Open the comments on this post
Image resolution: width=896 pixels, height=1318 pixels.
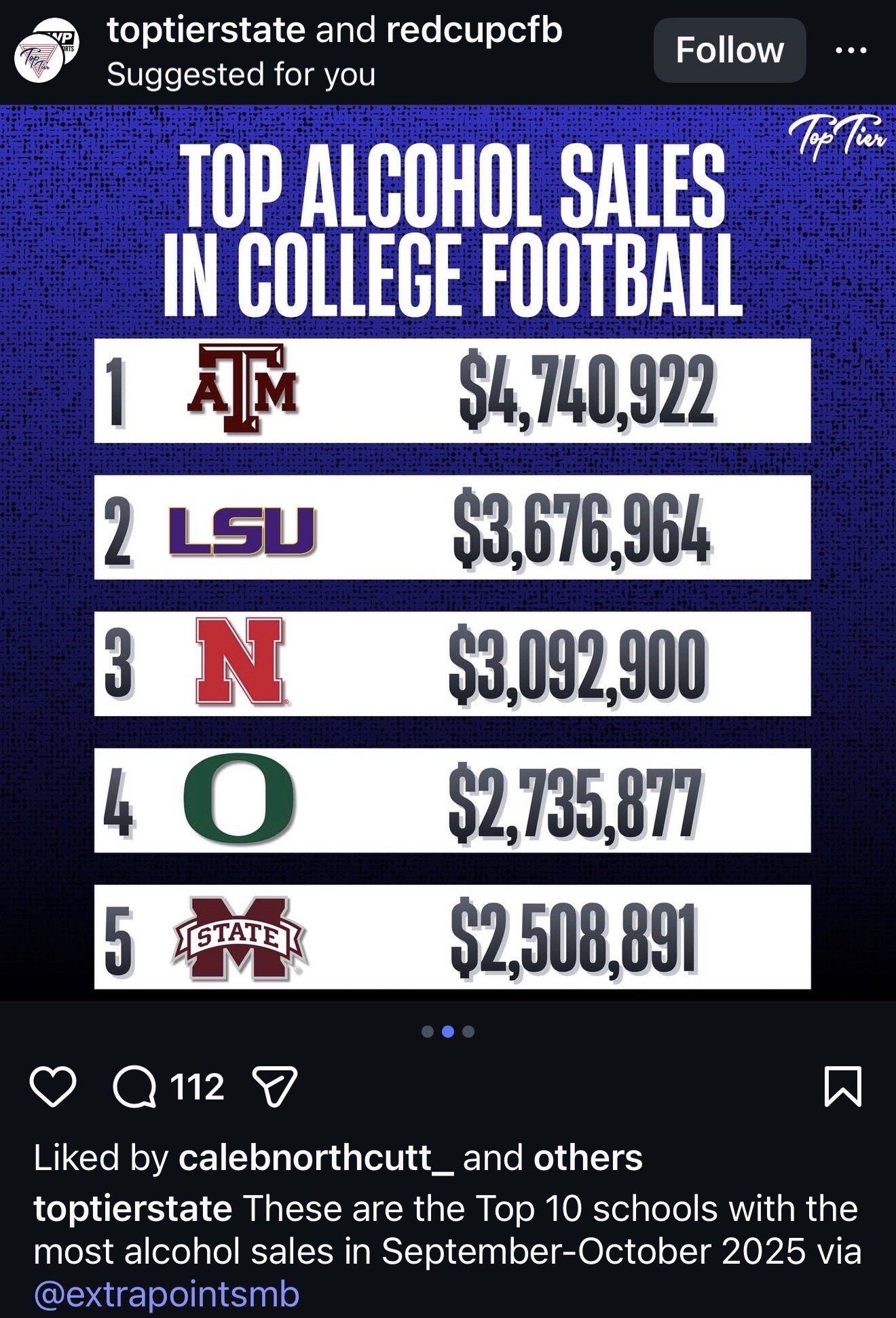coord(134,1087)
